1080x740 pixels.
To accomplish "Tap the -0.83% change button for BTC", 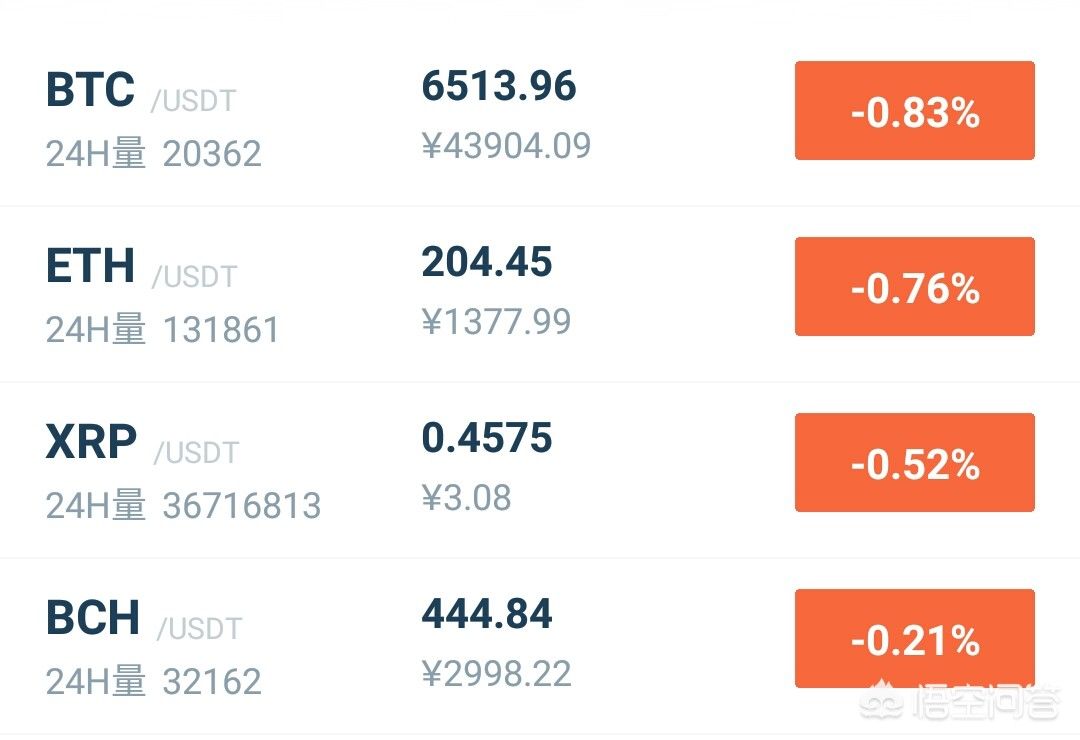I will [914, 111].
